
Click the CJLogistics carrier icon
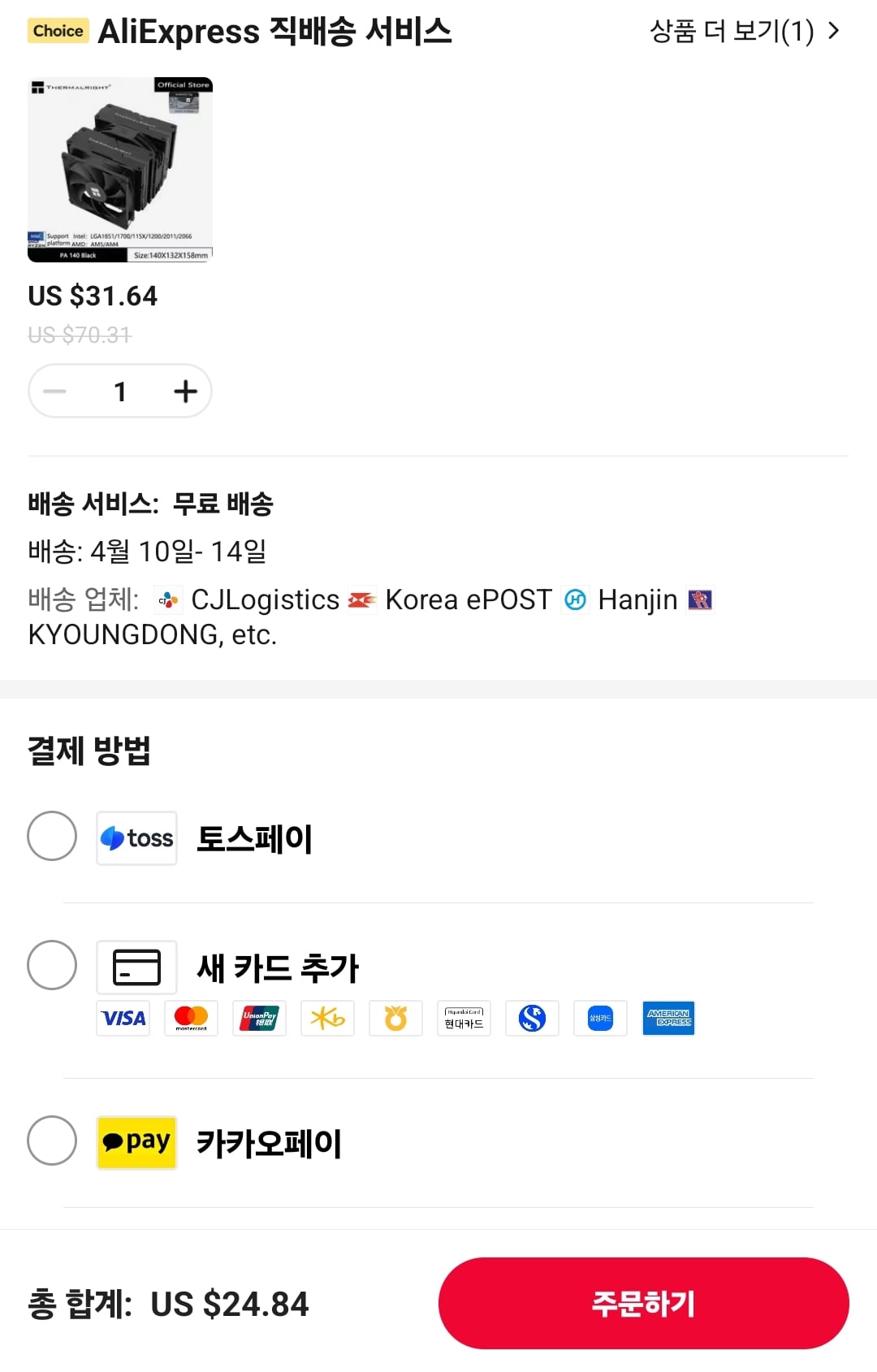click(x=166, y=599)
